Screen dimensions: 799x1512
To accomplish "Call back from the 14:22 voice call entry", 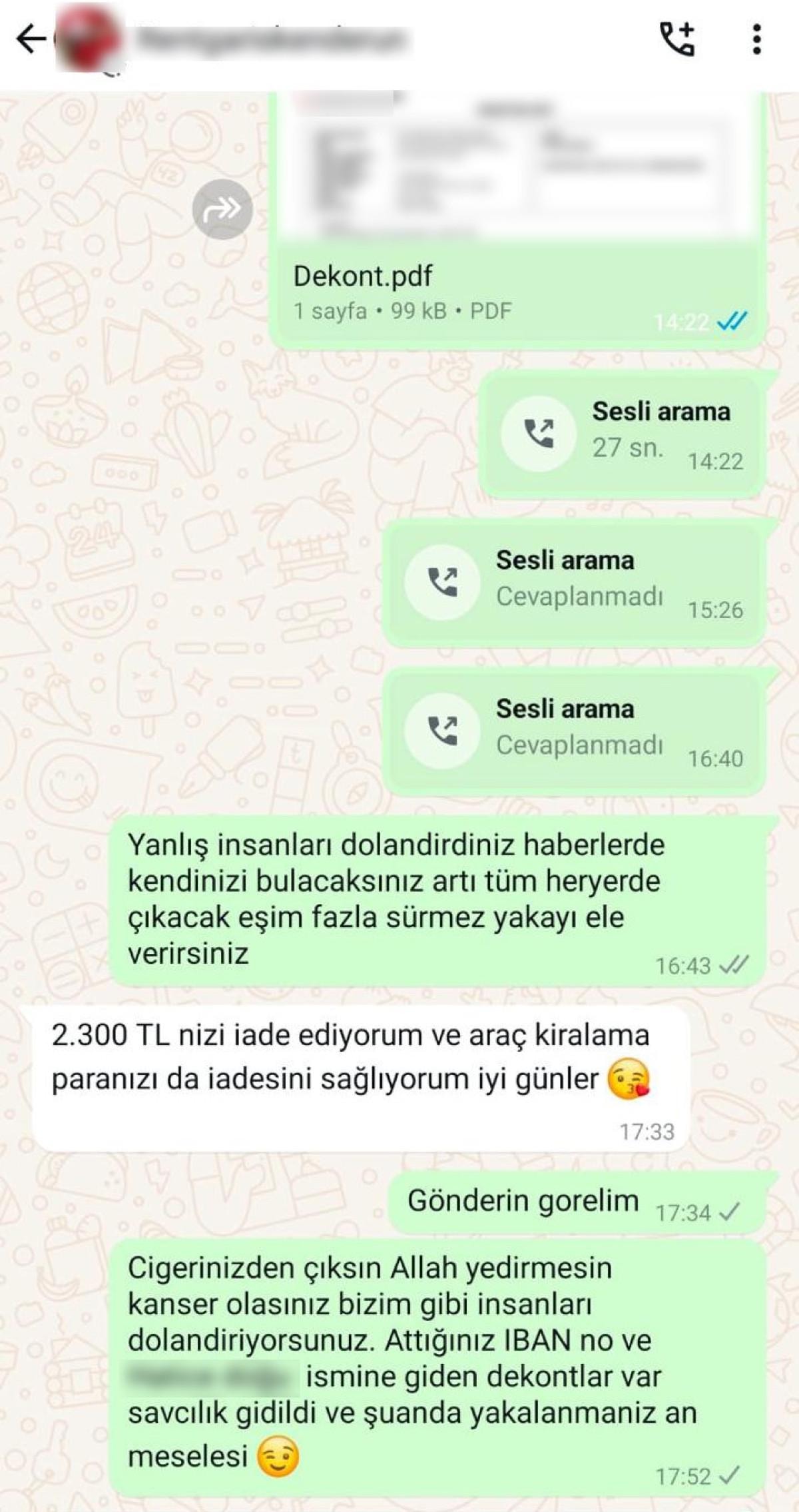I will click(x=538, y=434).
